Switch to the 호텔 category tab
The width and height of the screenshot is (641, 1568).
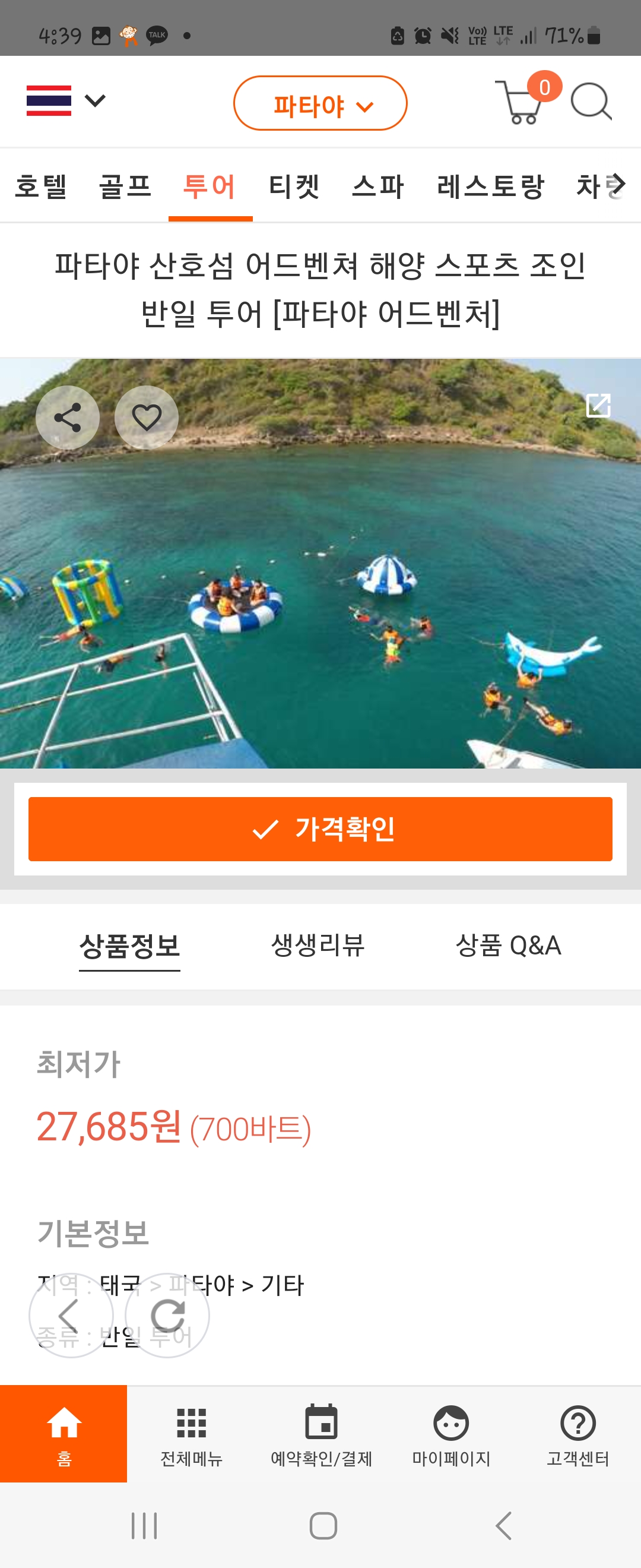pyautogui.click(x=41, y=186)
